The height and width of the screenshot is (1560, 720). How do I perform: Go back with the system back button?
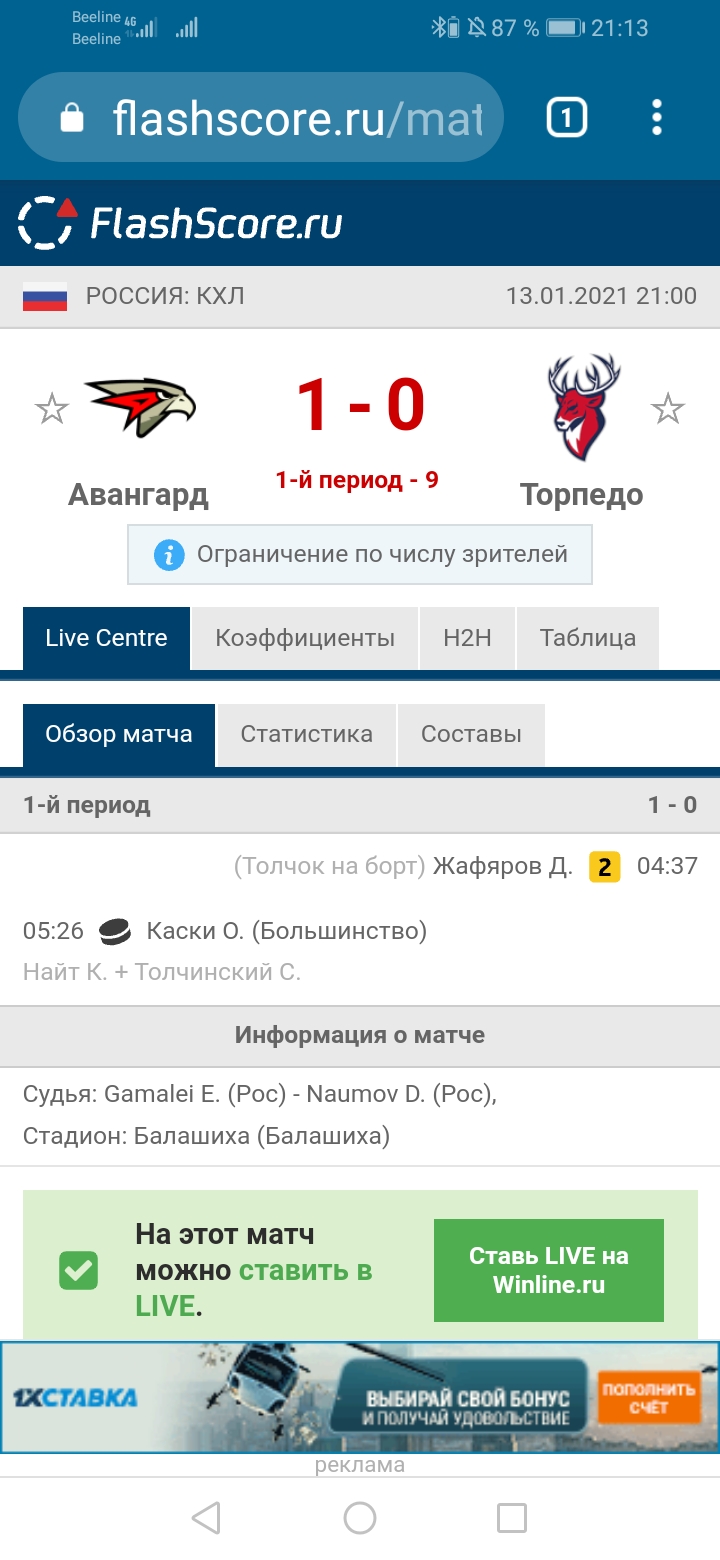[x=206, y=1518]
